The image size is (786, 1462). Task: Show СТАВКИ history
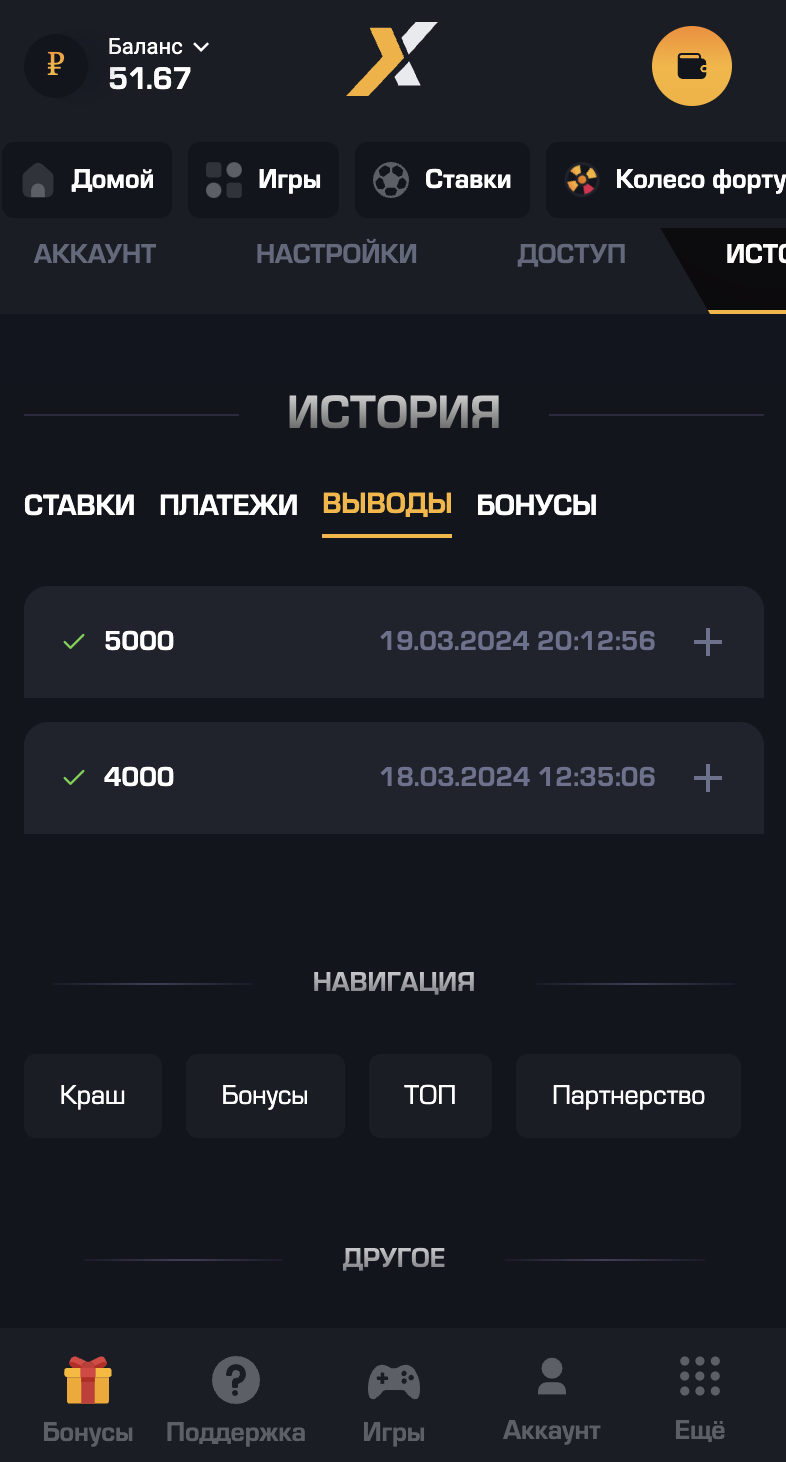pos(79,505)
